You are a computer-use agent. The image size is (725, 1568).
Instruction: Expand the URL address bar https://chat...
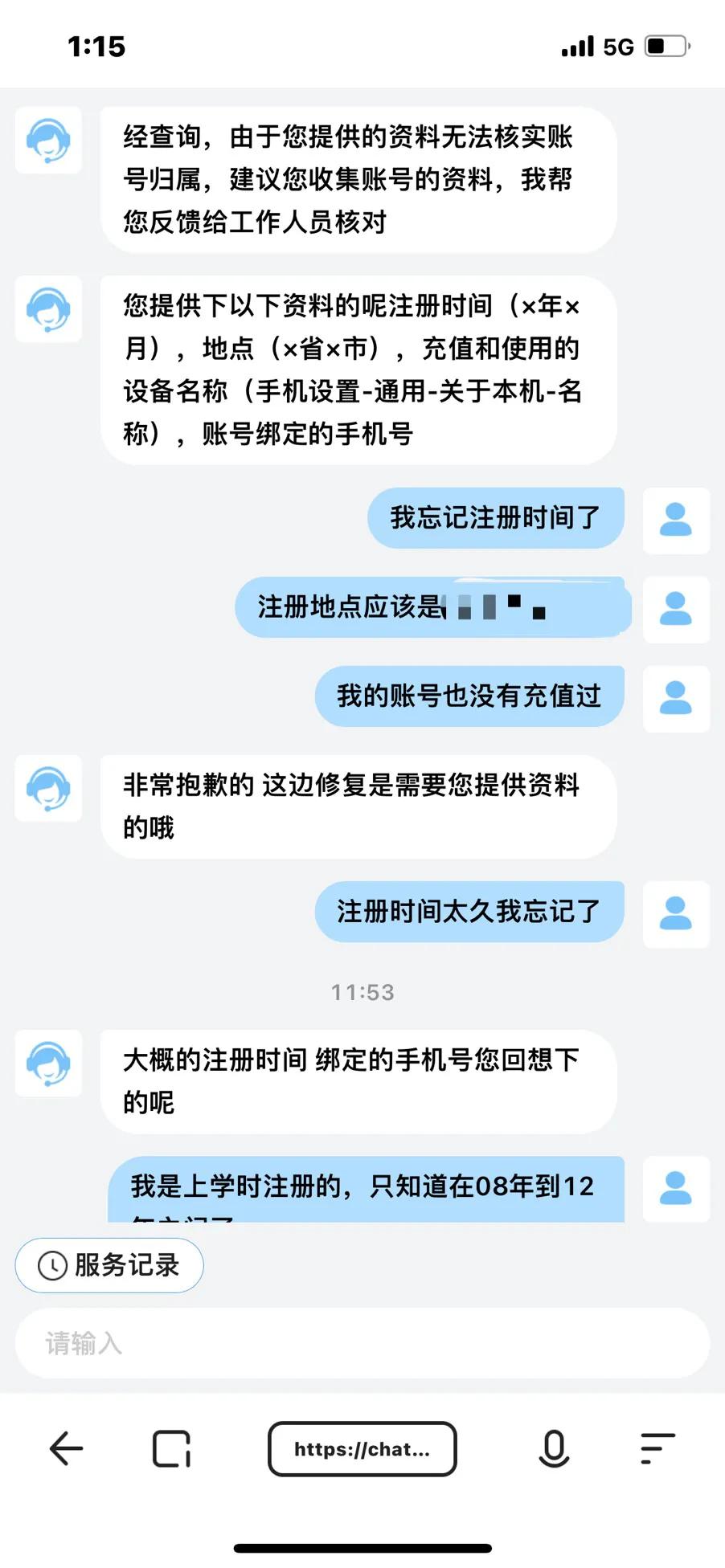[362, 1449]
